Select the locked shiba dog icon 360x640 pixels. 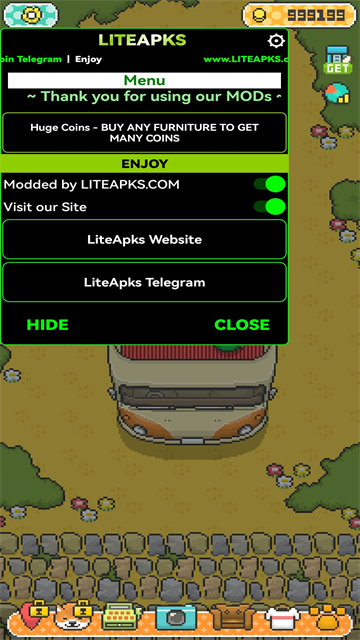point(73,616)
